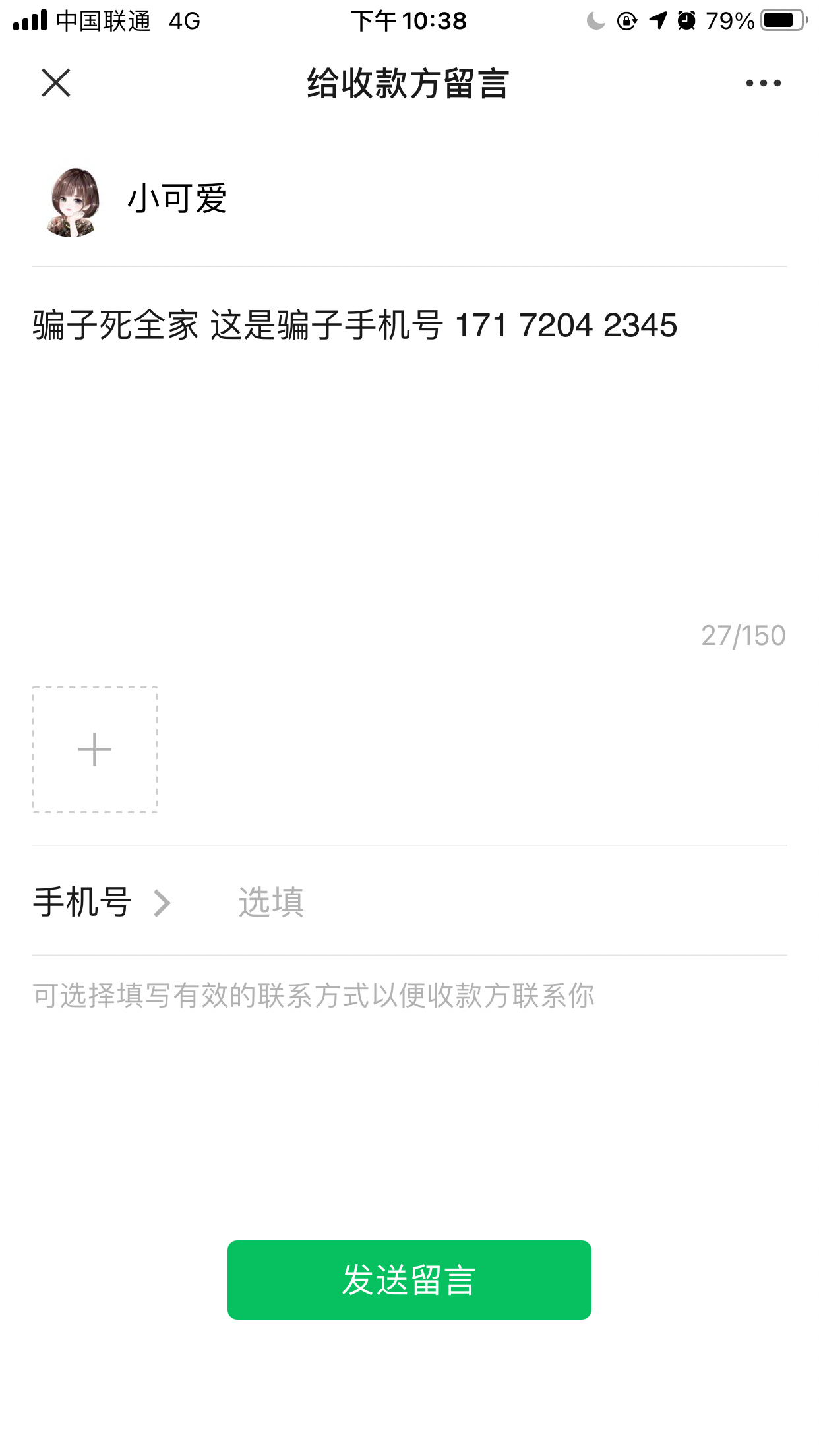Click the alarm clock status bar icon
Viewport: 819px width, 1456px height.
tap(687, 21)
